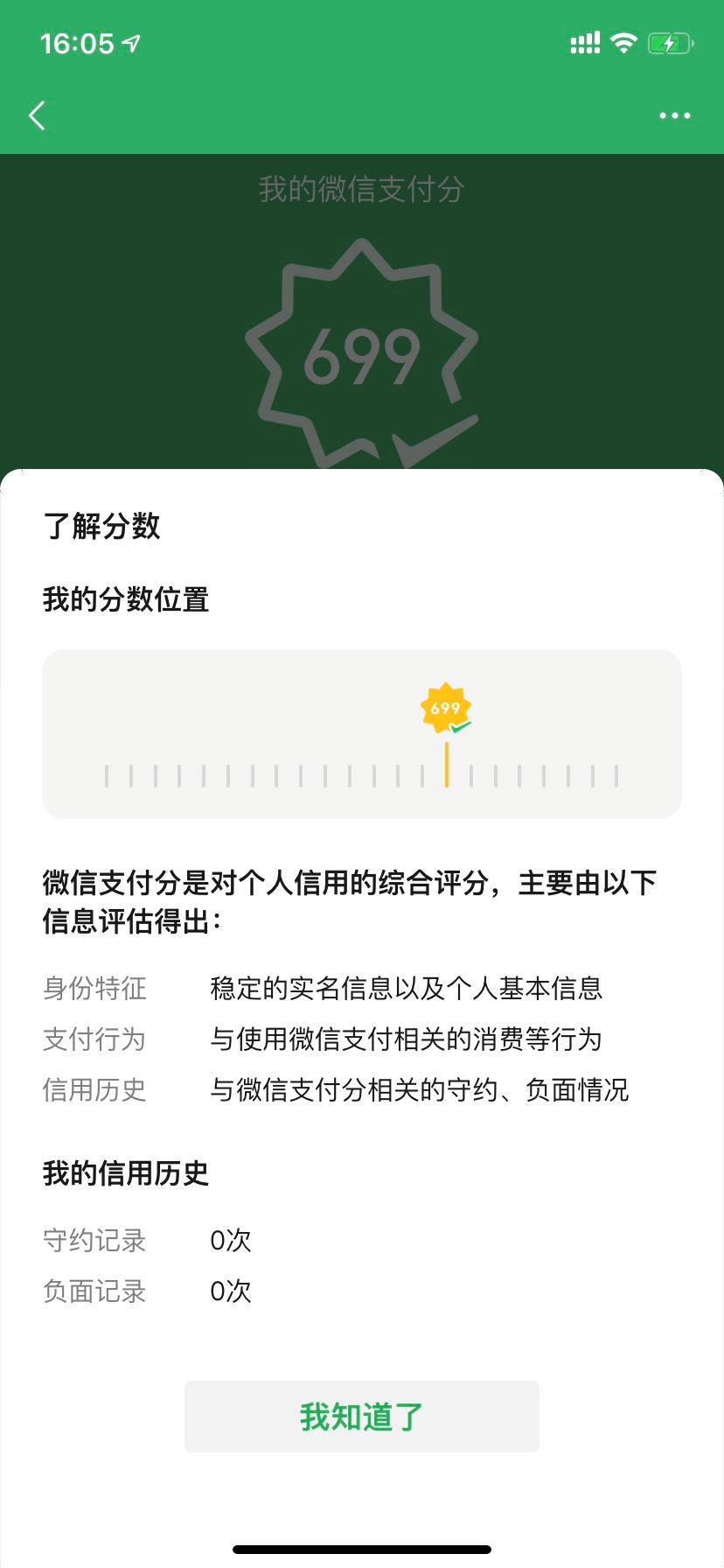Image resolution: width=724 pixels, height=1568 pixels.
Task: Dismiss the sheet with 我知道了 button
Action: click(x=361, y=1417)
